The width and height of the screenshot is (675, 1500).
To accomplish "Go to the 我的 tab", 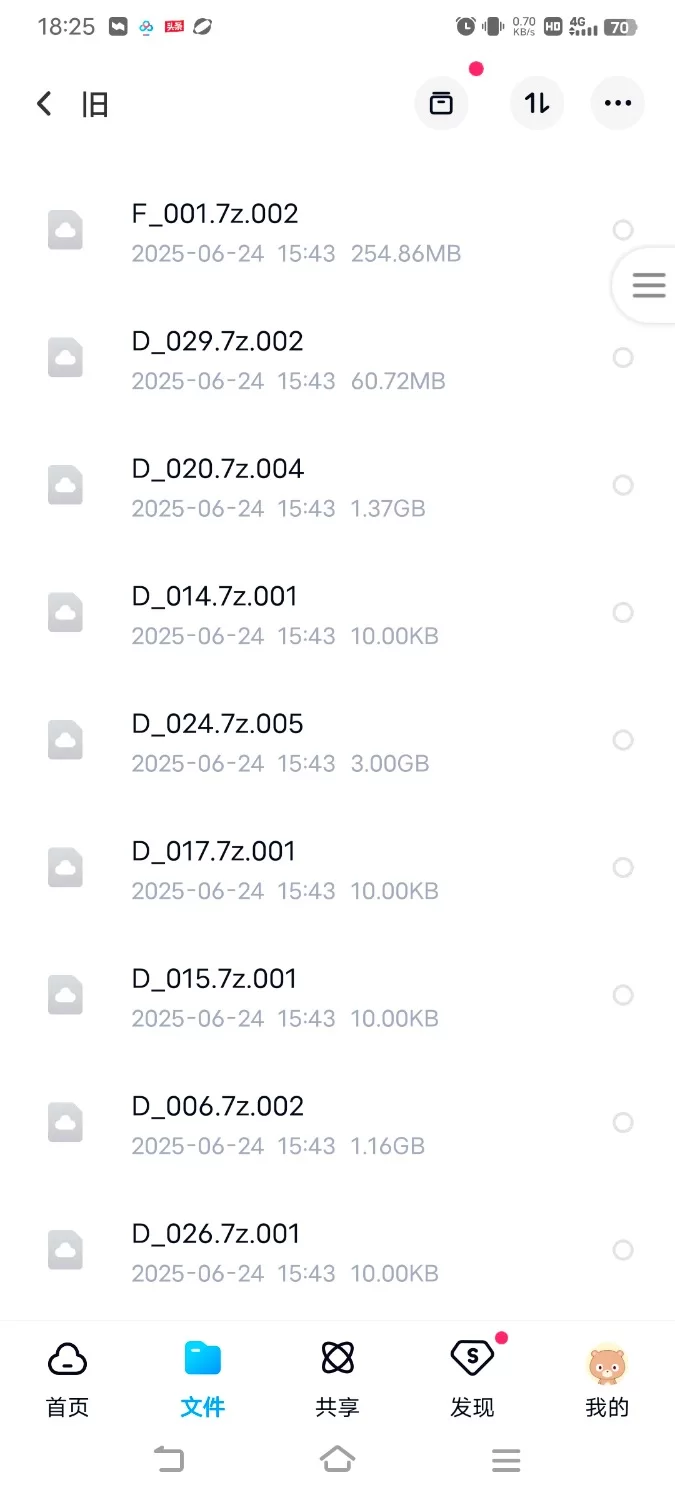I will point(607,1380).
